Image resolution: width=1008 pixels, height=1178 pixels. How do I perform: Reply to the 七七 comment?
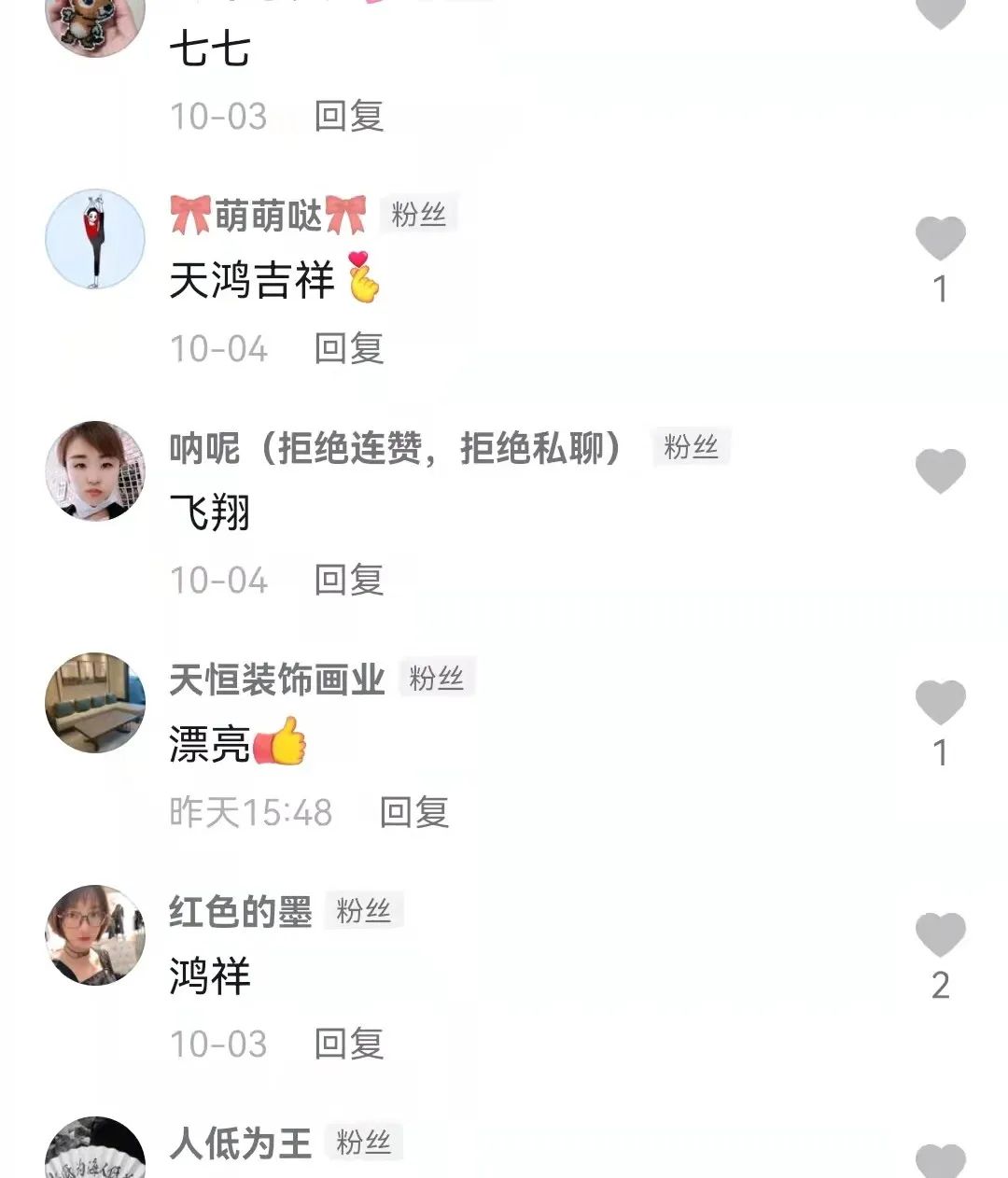pos(349,116)
